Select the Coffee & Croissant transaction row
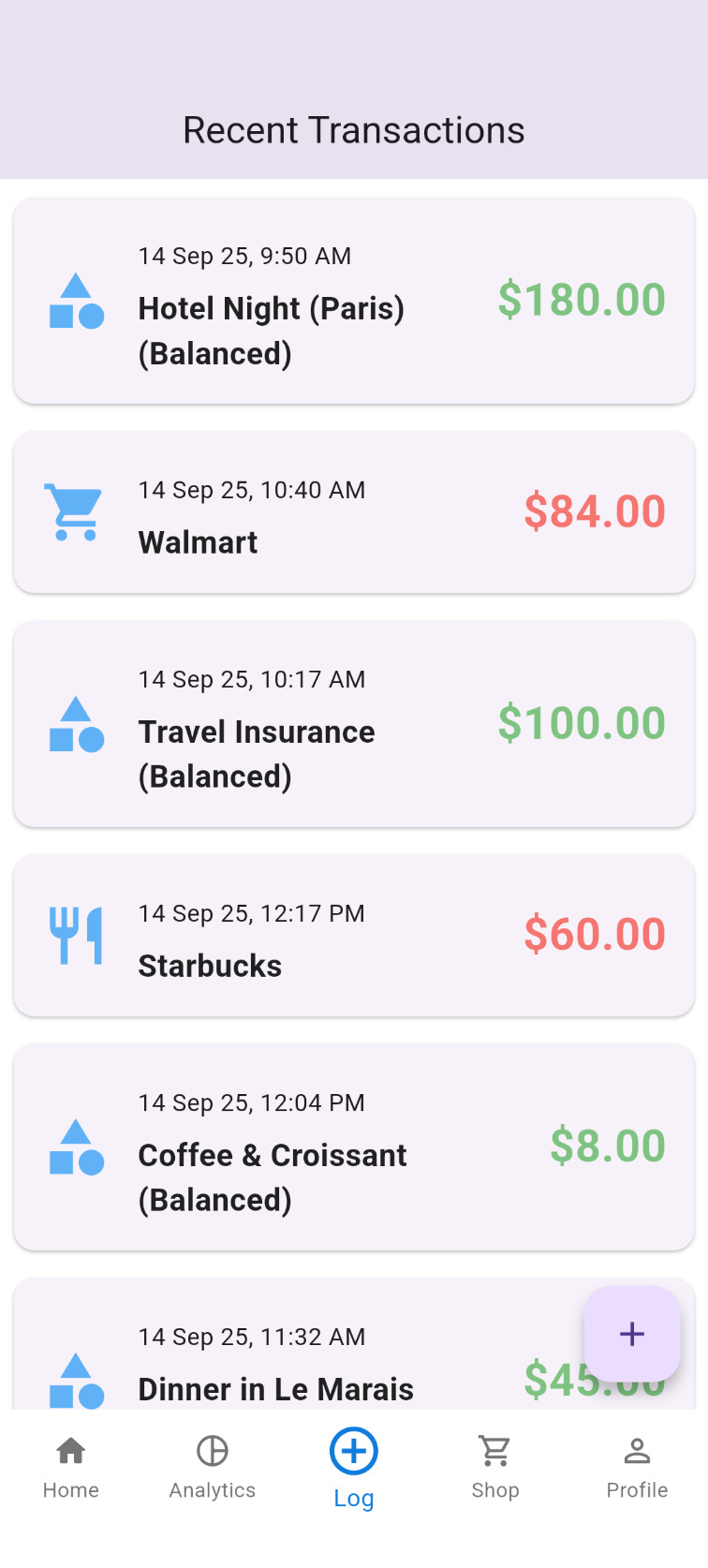Screen dimensions: 708x1568 (x=354, y=1146)
